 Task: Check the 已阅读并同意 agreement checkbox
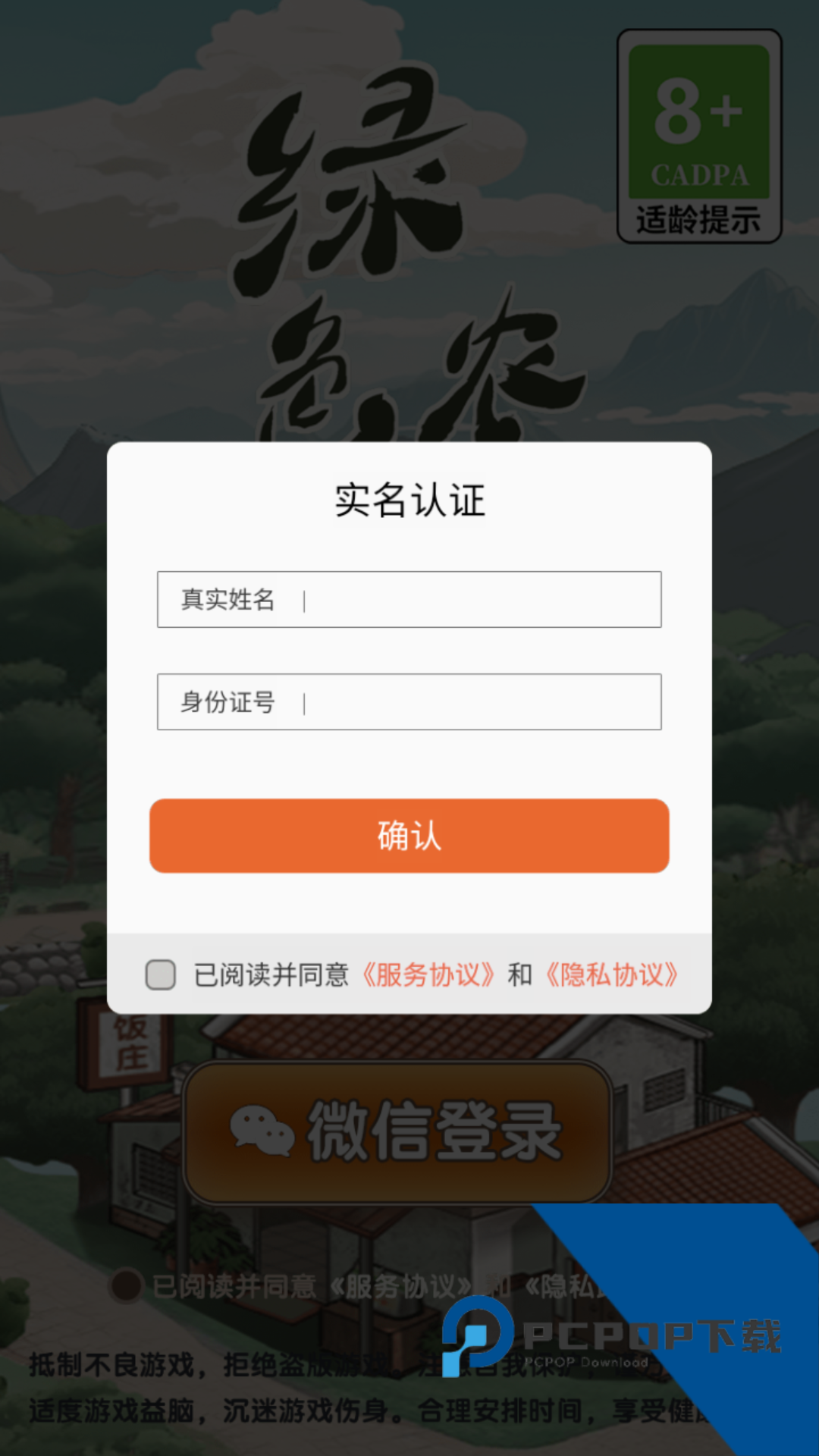[161, 974]
